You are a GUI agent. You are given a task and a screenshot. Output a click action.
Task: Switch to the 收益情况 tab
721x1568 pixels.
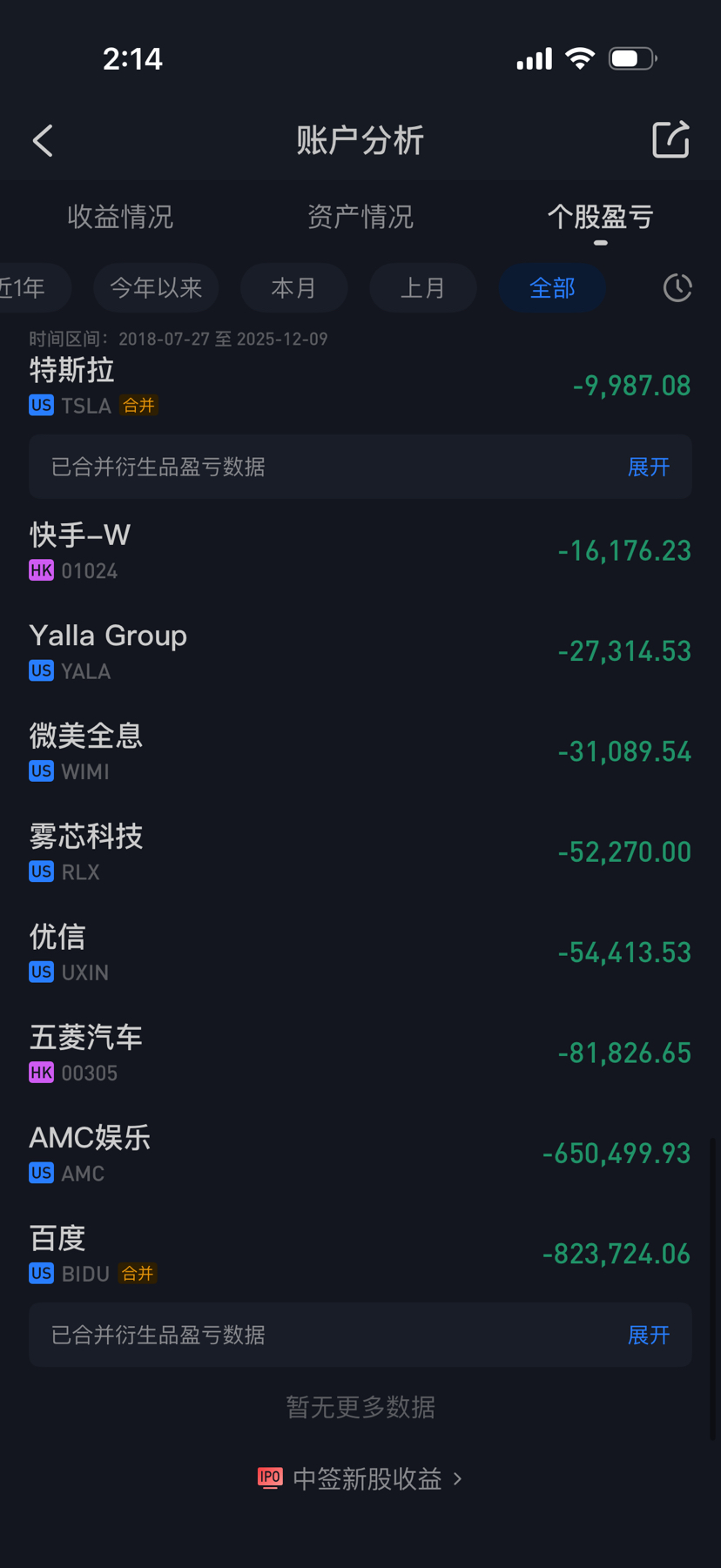120,217
